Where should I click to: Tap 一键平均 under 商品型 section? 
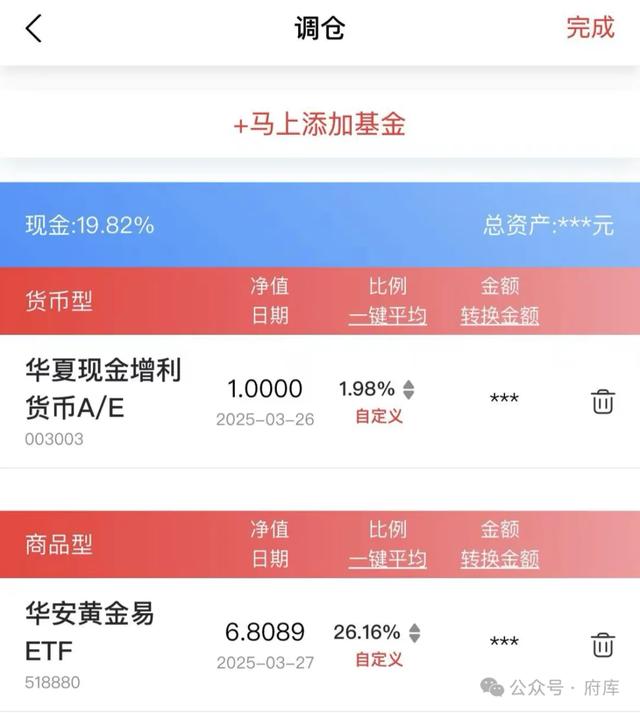[387, 559]
